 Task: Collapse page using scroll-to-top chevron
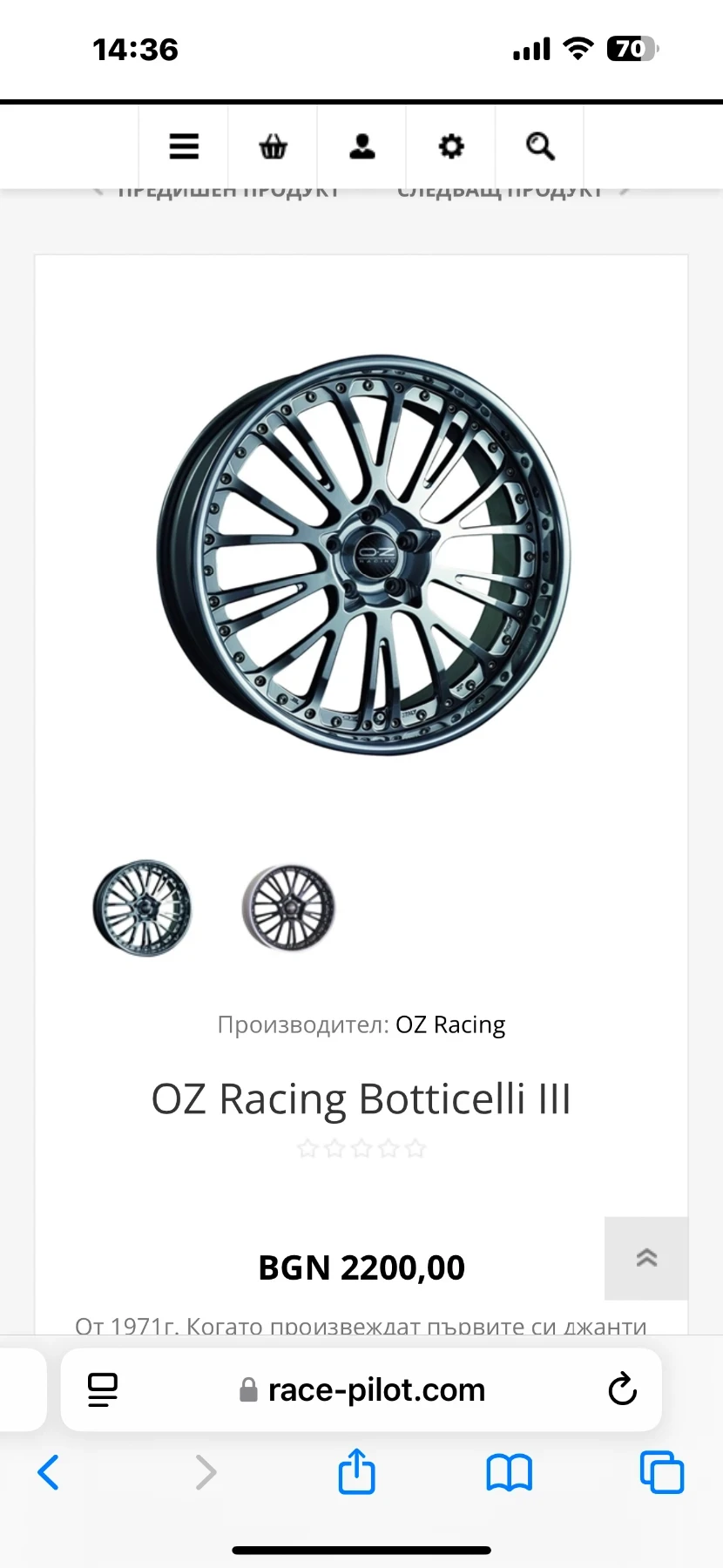click(x=646, y=1258)
